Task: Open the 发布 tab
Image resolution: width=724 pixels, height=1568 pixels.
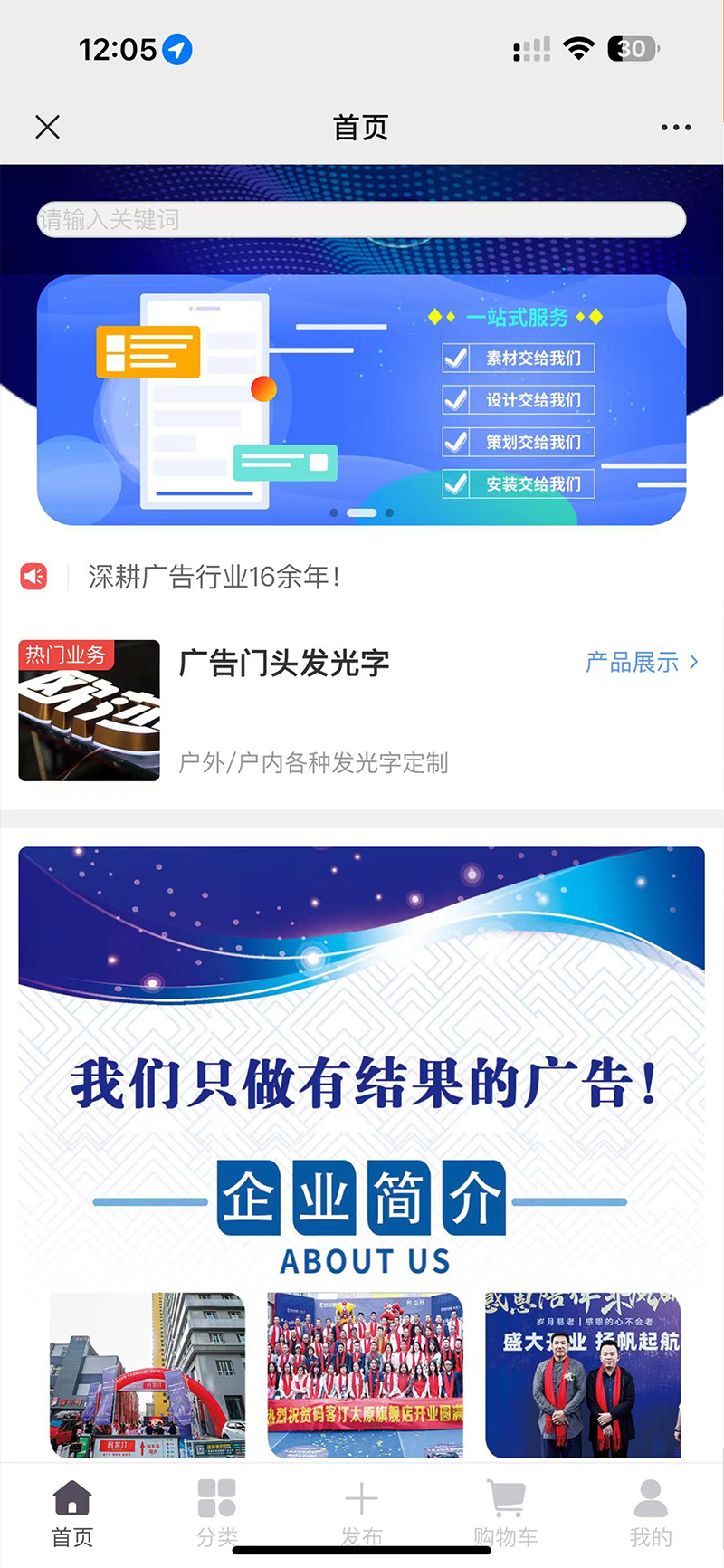Action: [361, 1514]
